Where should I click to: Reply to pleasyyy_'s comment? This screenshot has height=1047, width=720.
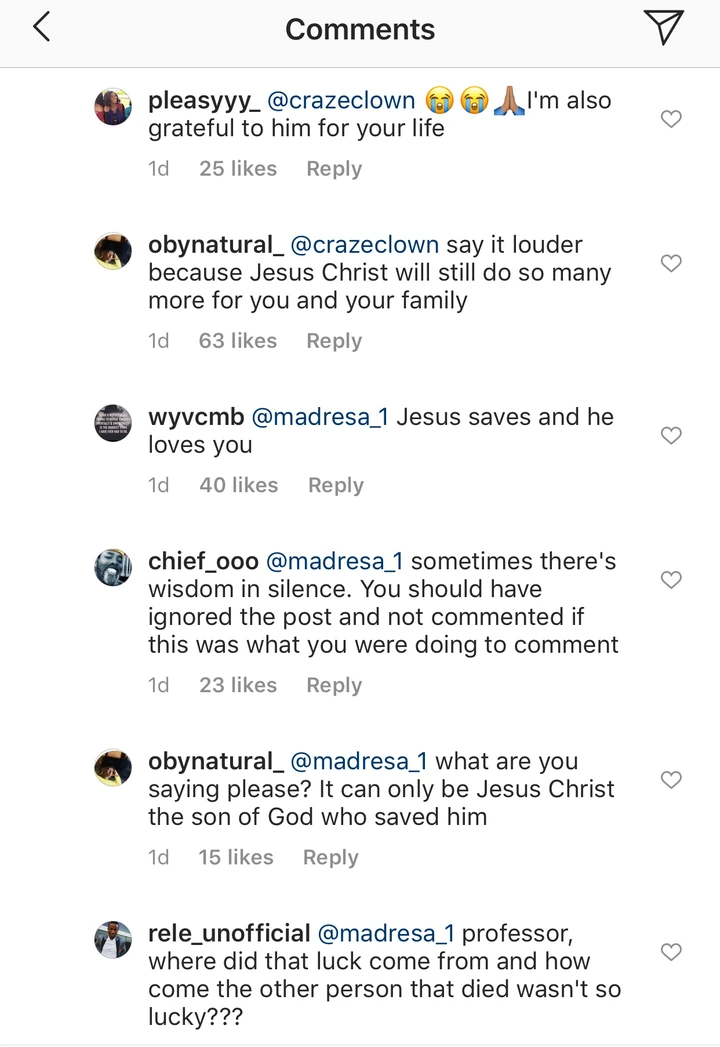pos(334,169)
